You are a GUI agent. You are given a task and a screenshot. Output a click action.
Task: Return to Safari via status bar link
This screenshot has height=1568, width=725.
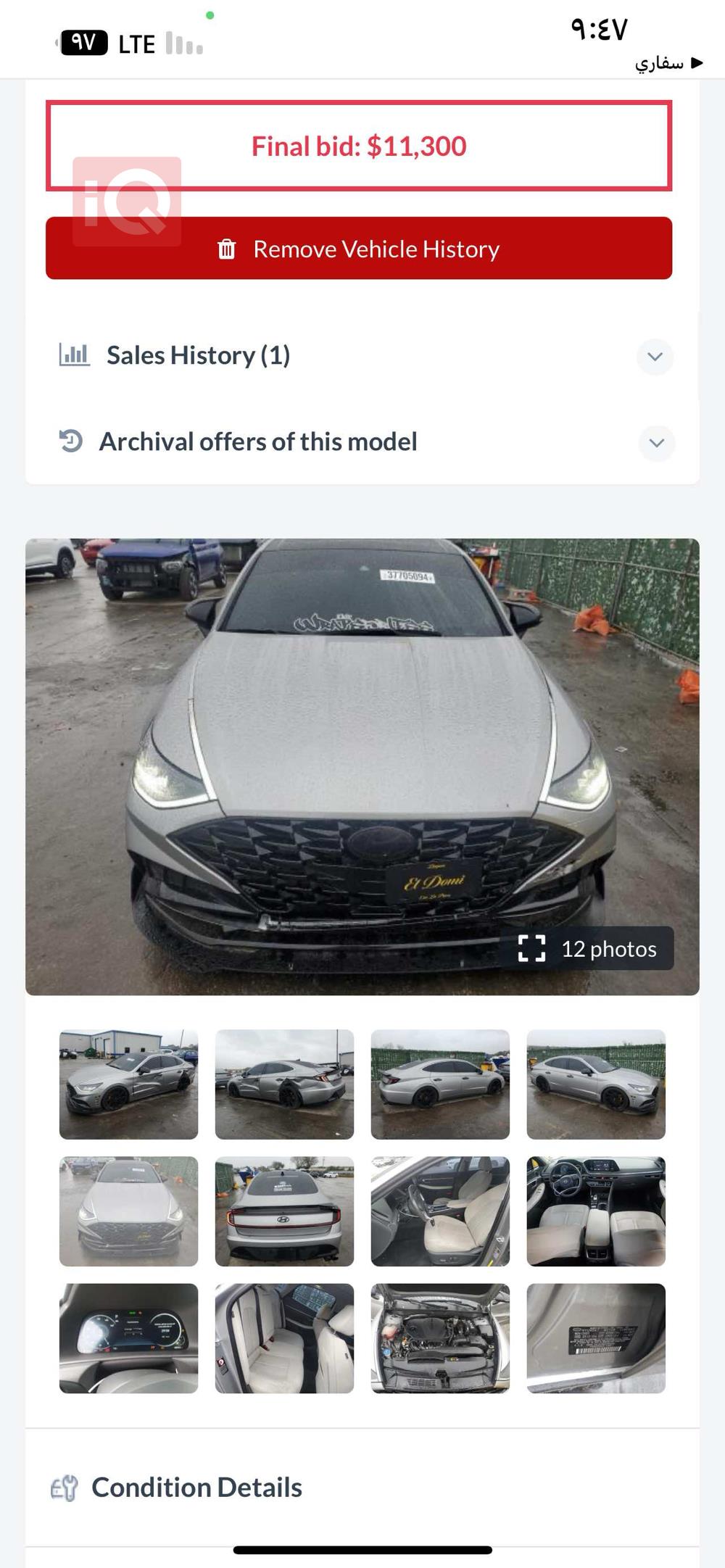tap(668, 63)
